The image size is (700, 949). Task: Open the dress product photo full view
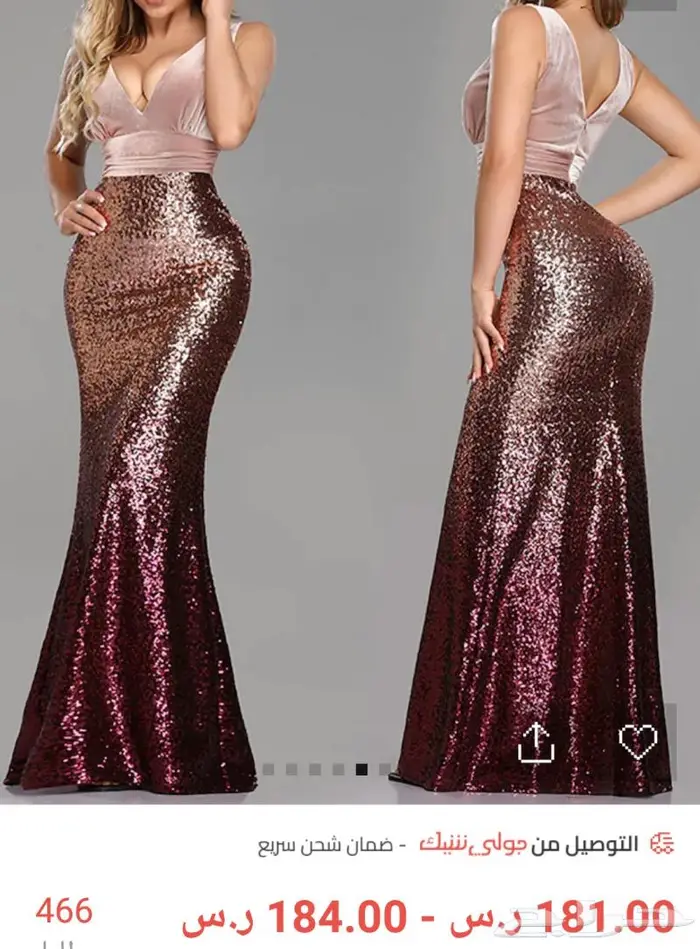[x=350, y=400]
